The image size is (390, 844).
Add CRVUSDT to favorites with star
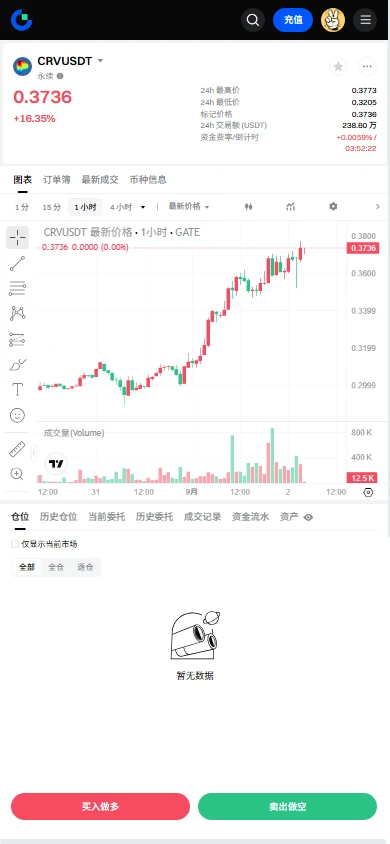pos(338,67)
